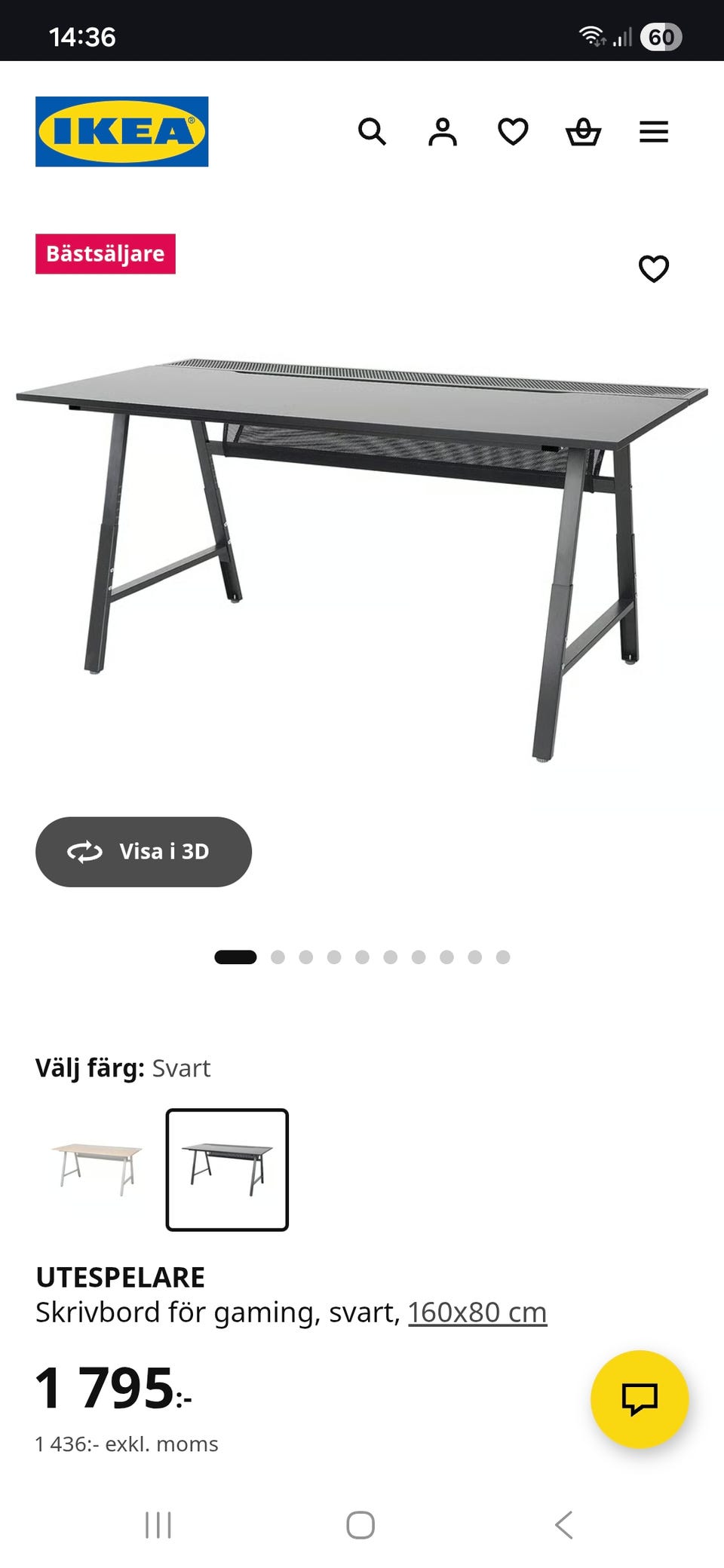Open your account profile
Image resolution: width=724 pixels, height=1568 pixels.
(443, 132)
